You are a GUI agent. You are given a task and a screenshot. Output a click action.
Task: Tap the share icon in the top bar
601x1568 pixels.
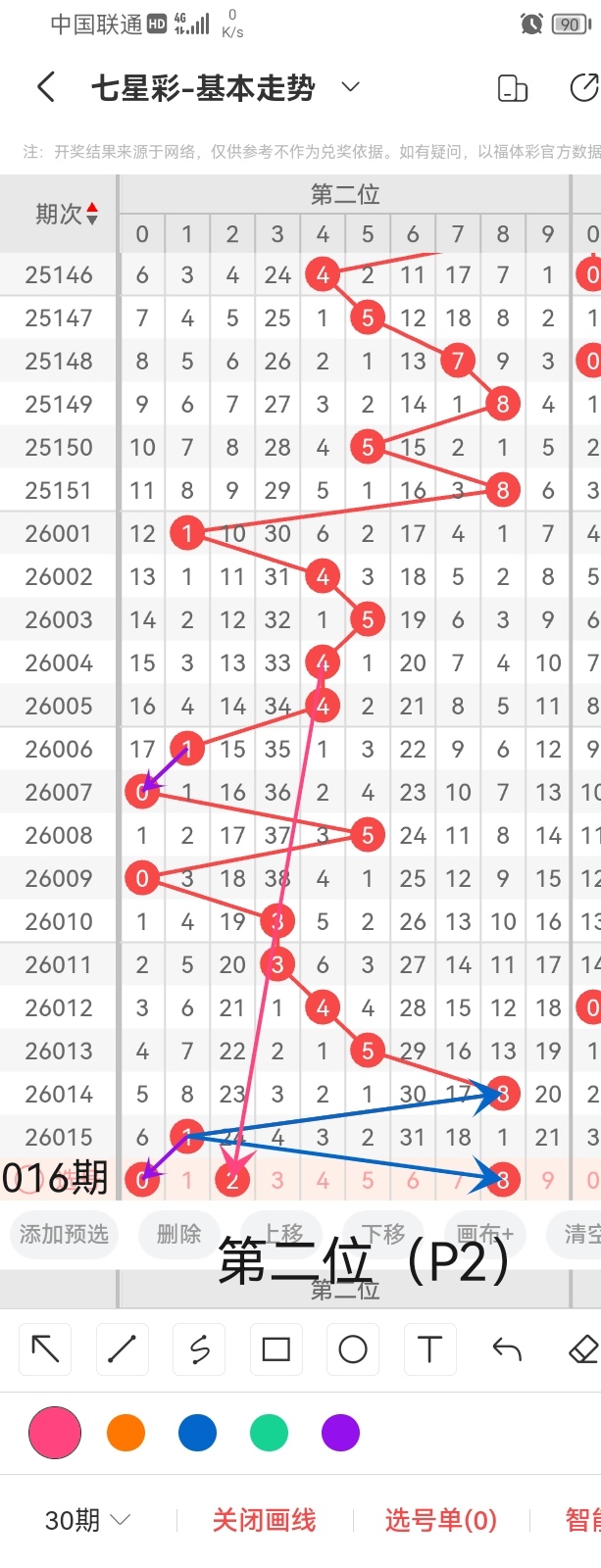pyautogui.click(x=583, y=88)
